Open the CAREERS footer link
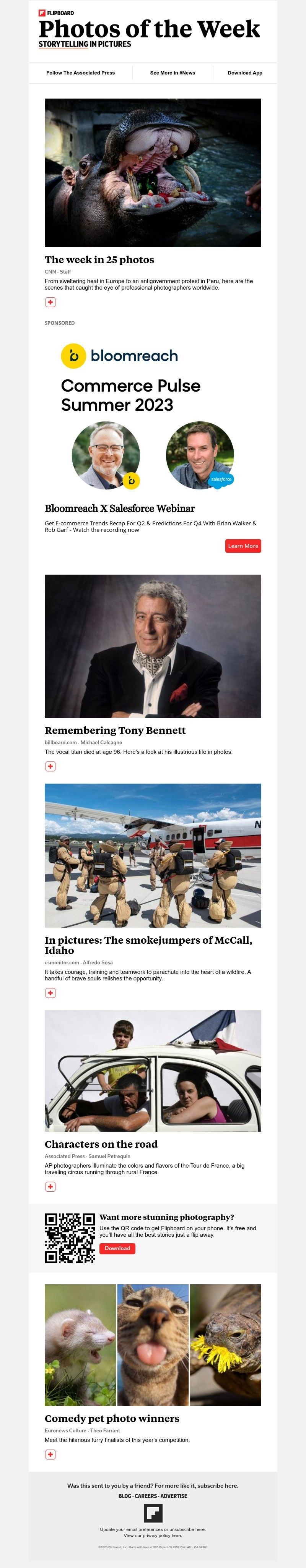The height and width of the screenshot is (1568, 306). 146,1495
